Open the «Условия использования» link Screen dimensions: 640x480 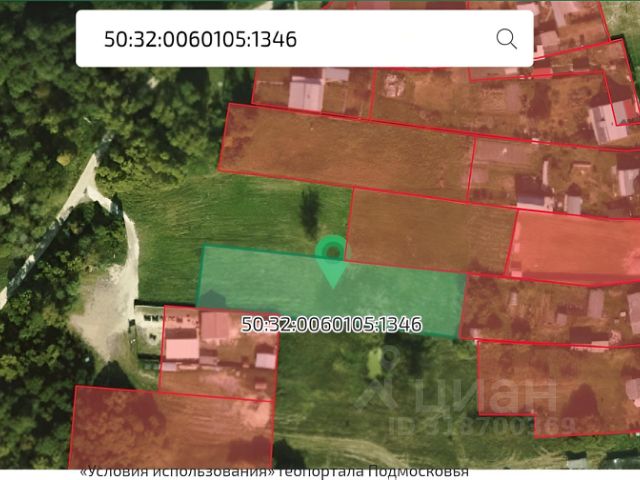click(176, 472)
